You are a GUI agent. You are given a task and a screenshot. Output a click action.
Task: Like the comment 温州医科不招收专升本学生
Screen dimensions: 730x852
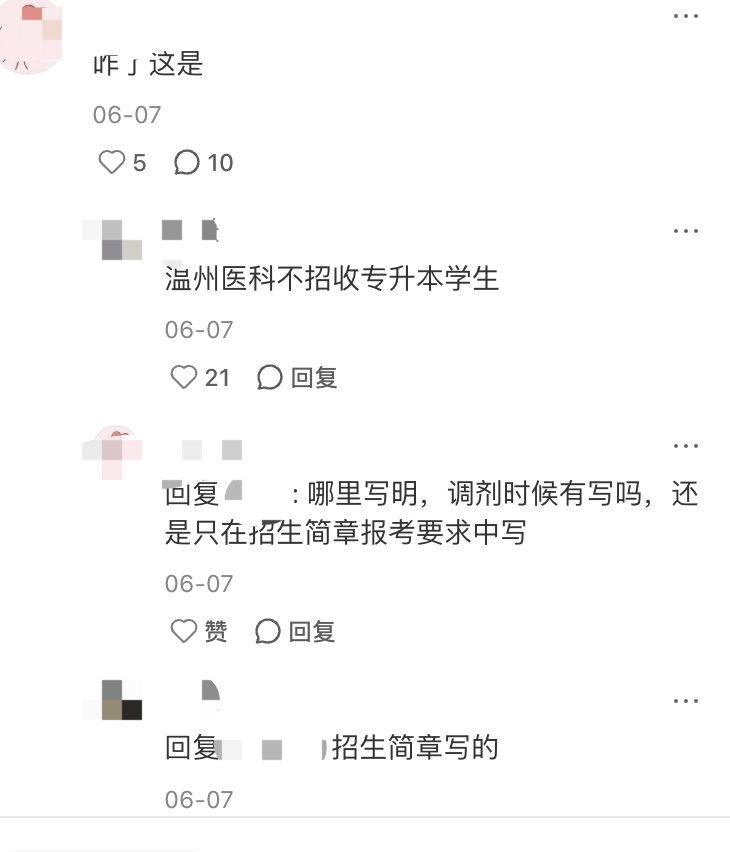(184, 377)
